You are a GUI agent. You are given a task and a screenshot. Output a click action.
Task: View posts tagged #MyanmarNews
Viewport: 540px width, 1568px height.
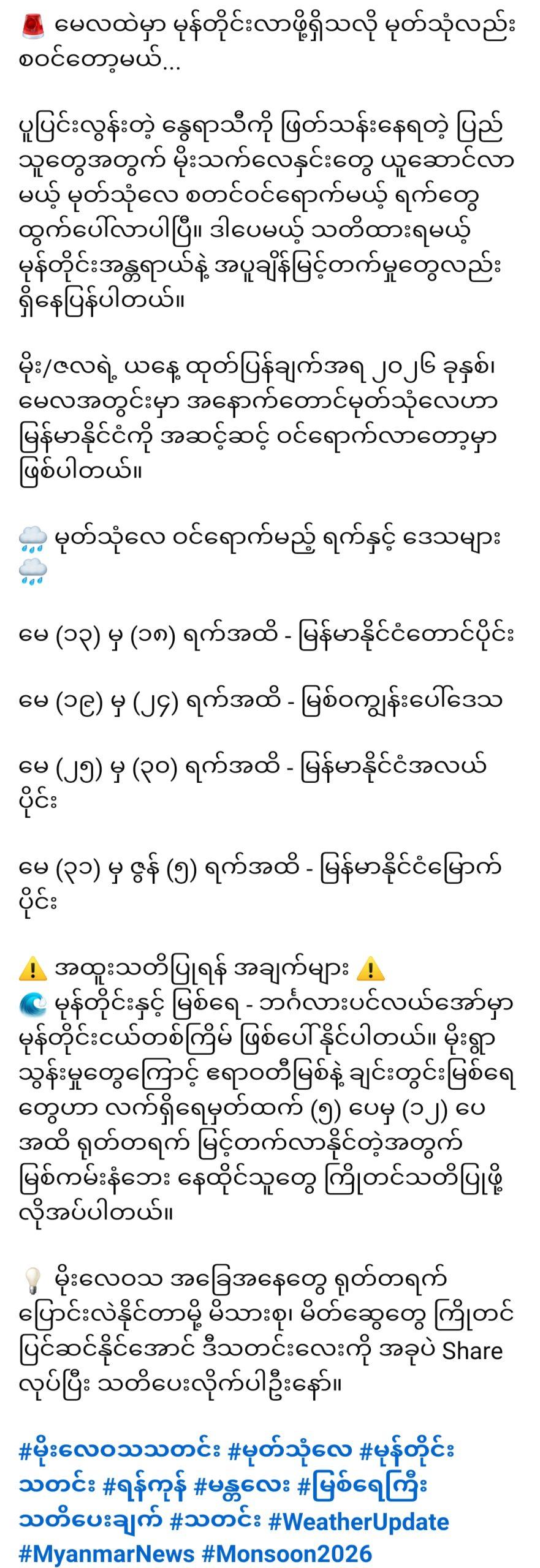pyautogui.click(x=107, y=1554)
